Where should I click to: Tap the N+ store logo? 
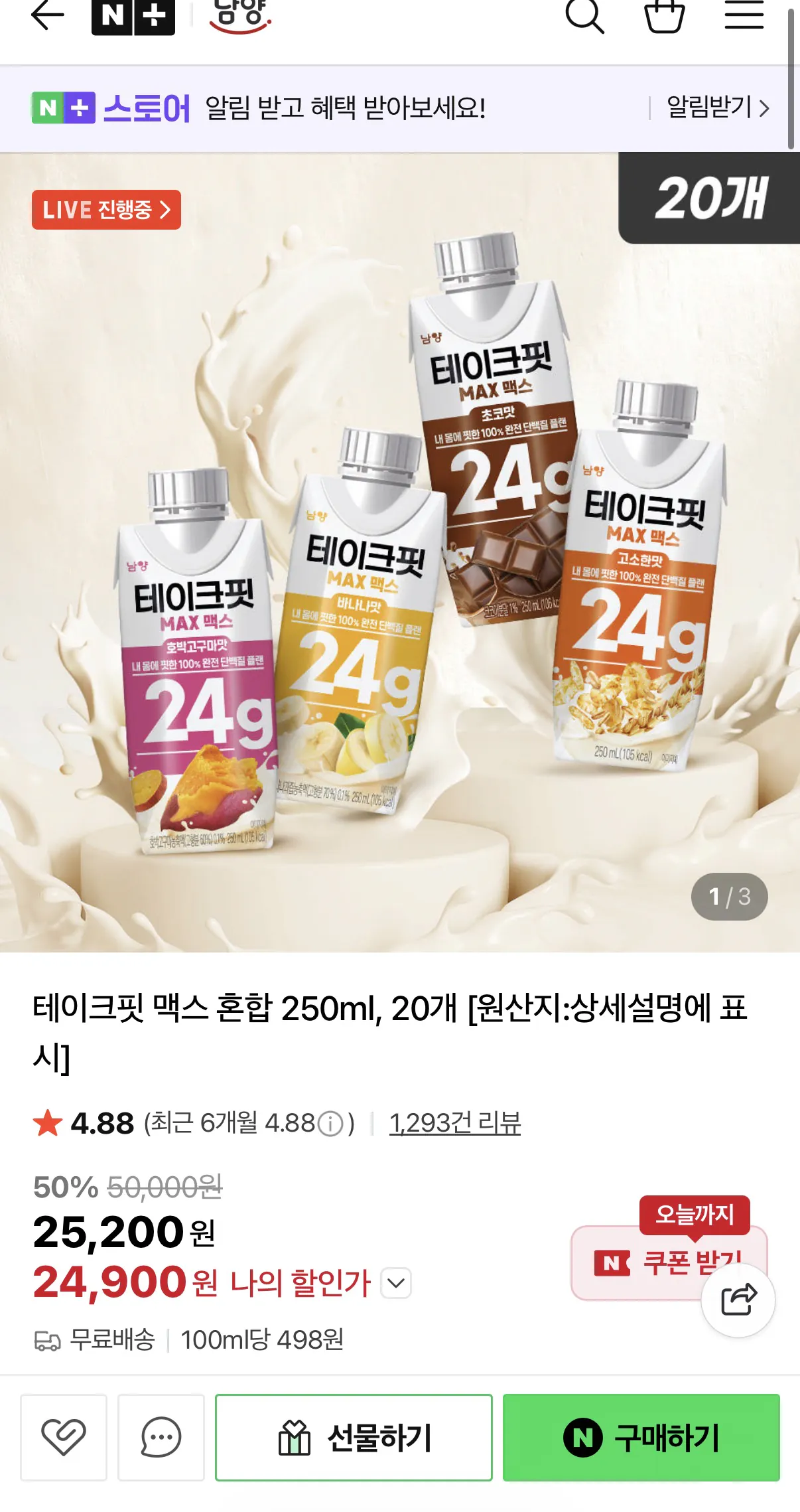click(x=133, y=18)
